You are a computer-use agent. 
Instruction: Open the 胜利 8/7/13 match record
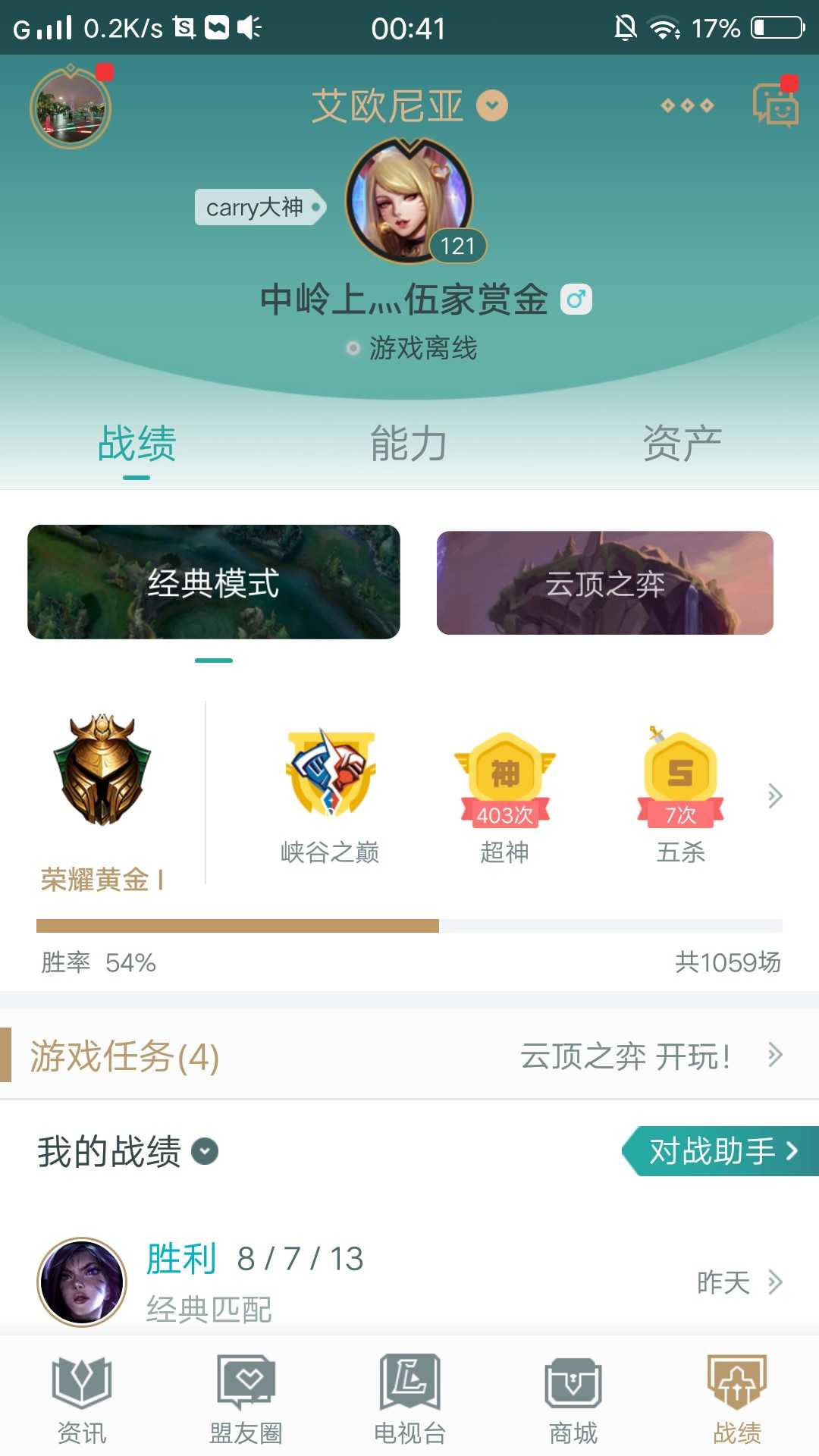tap(409, 1282)
